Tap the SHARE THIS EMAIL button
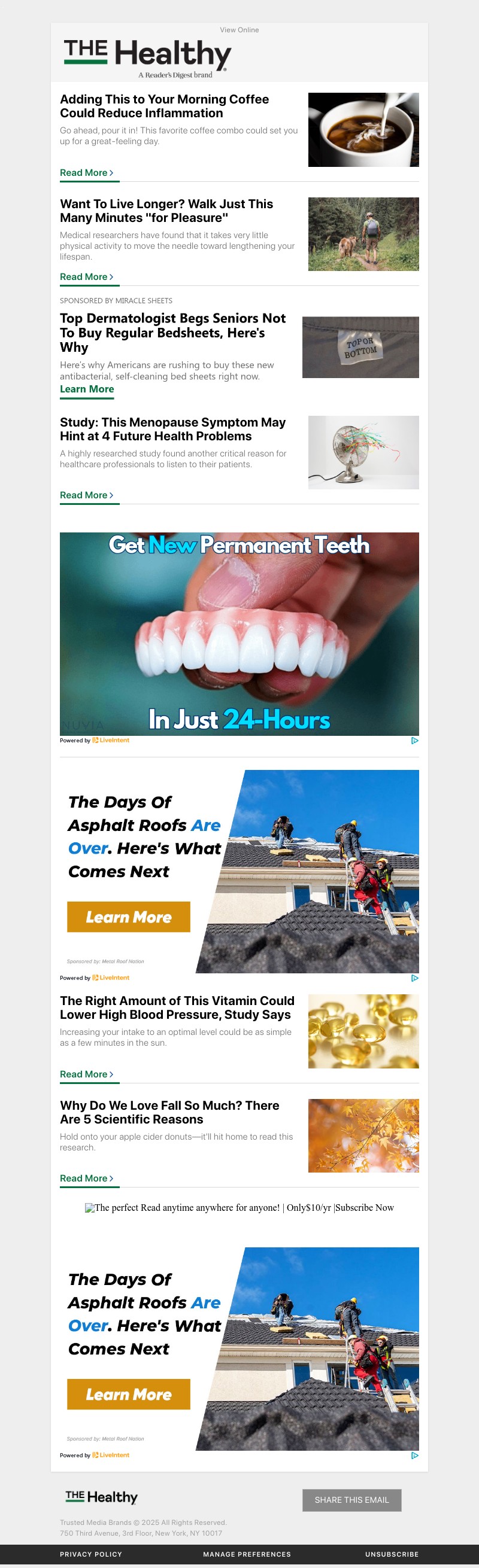This screenshot has height=1568, width=479. pos(351,1500)
